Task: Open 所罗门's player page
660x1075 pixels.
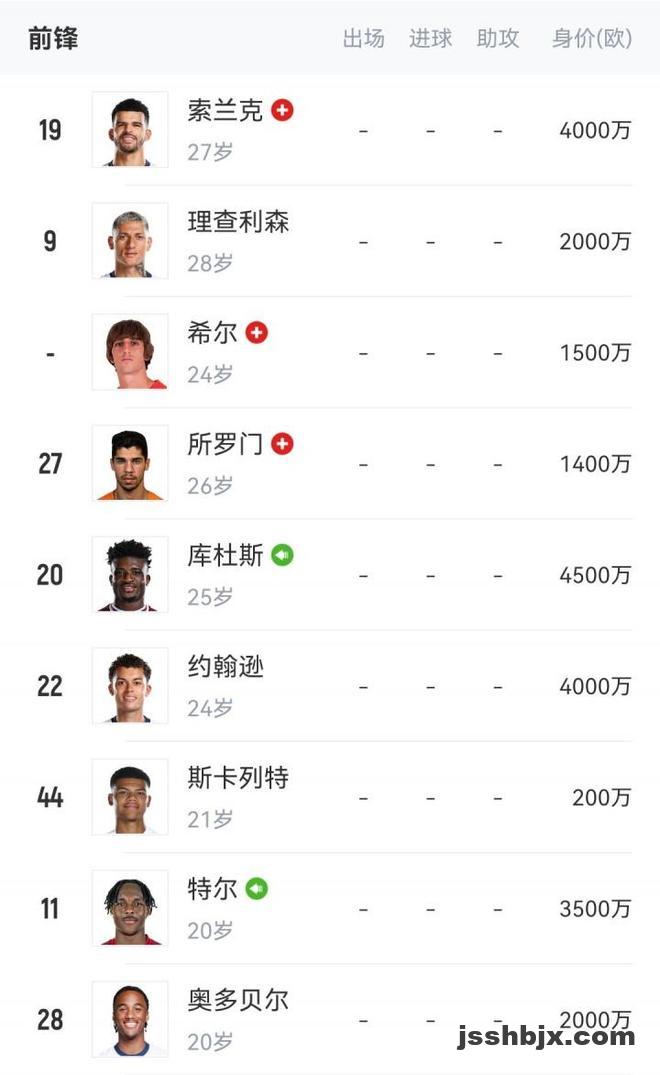Action: (330, 463)
